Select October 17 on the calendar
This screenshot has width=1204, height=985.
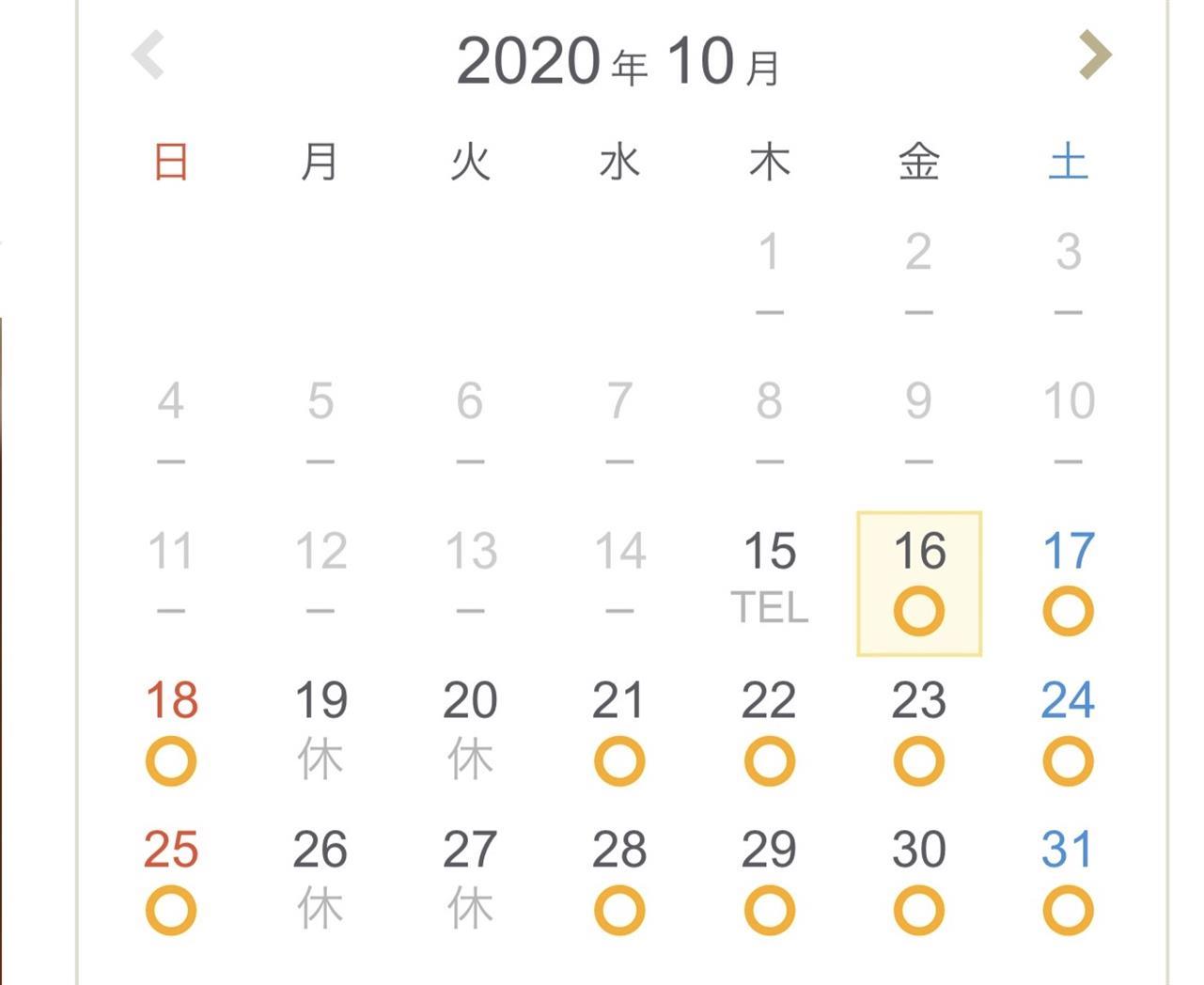(x=1068, y=584)
